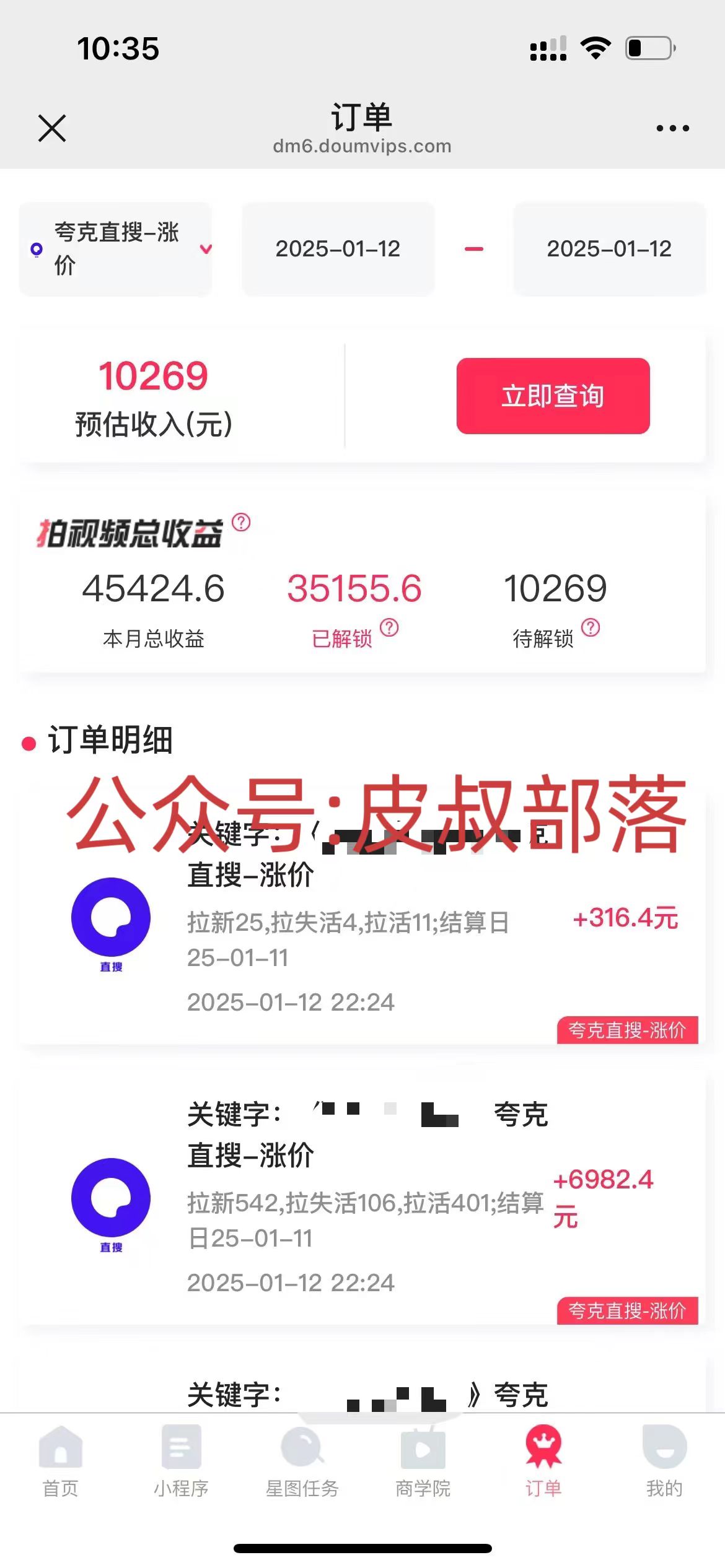Open the start date picker 2025-01-12

click(338, 249)
